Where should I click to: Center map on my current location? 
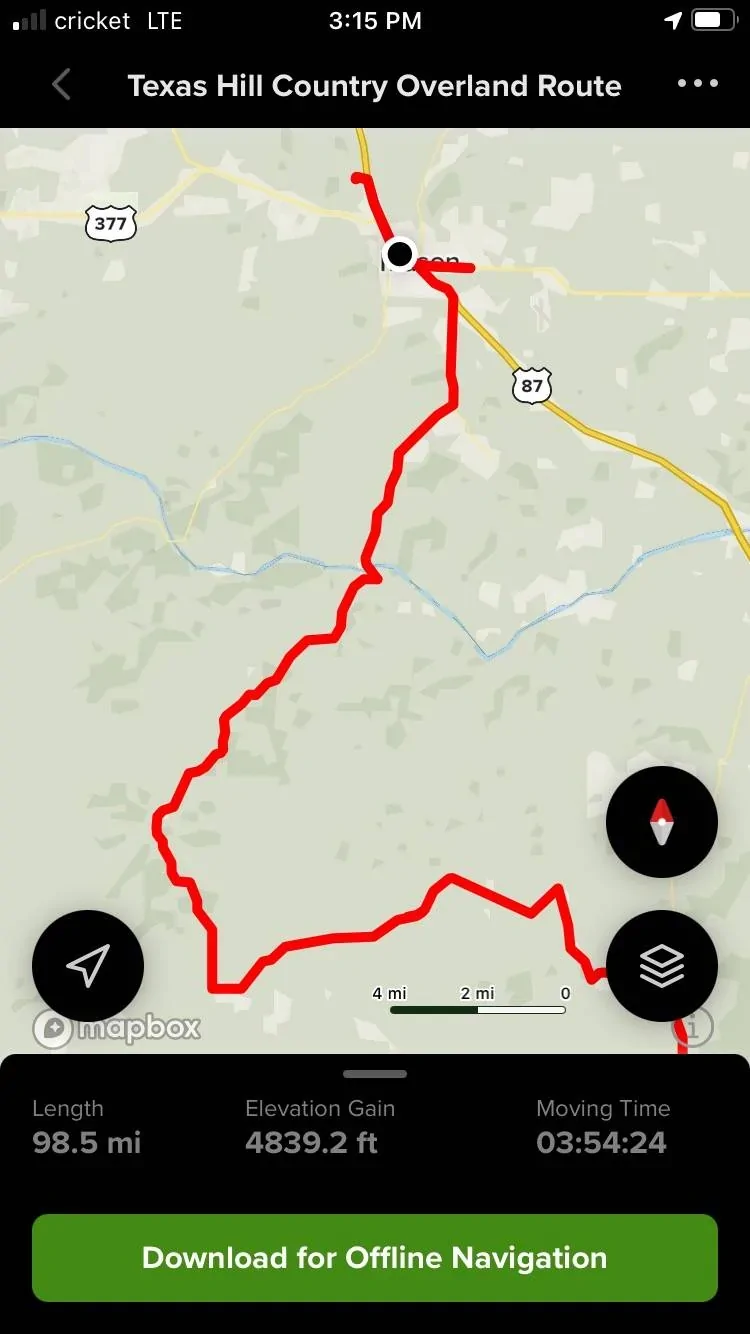[x=88, y=965]
